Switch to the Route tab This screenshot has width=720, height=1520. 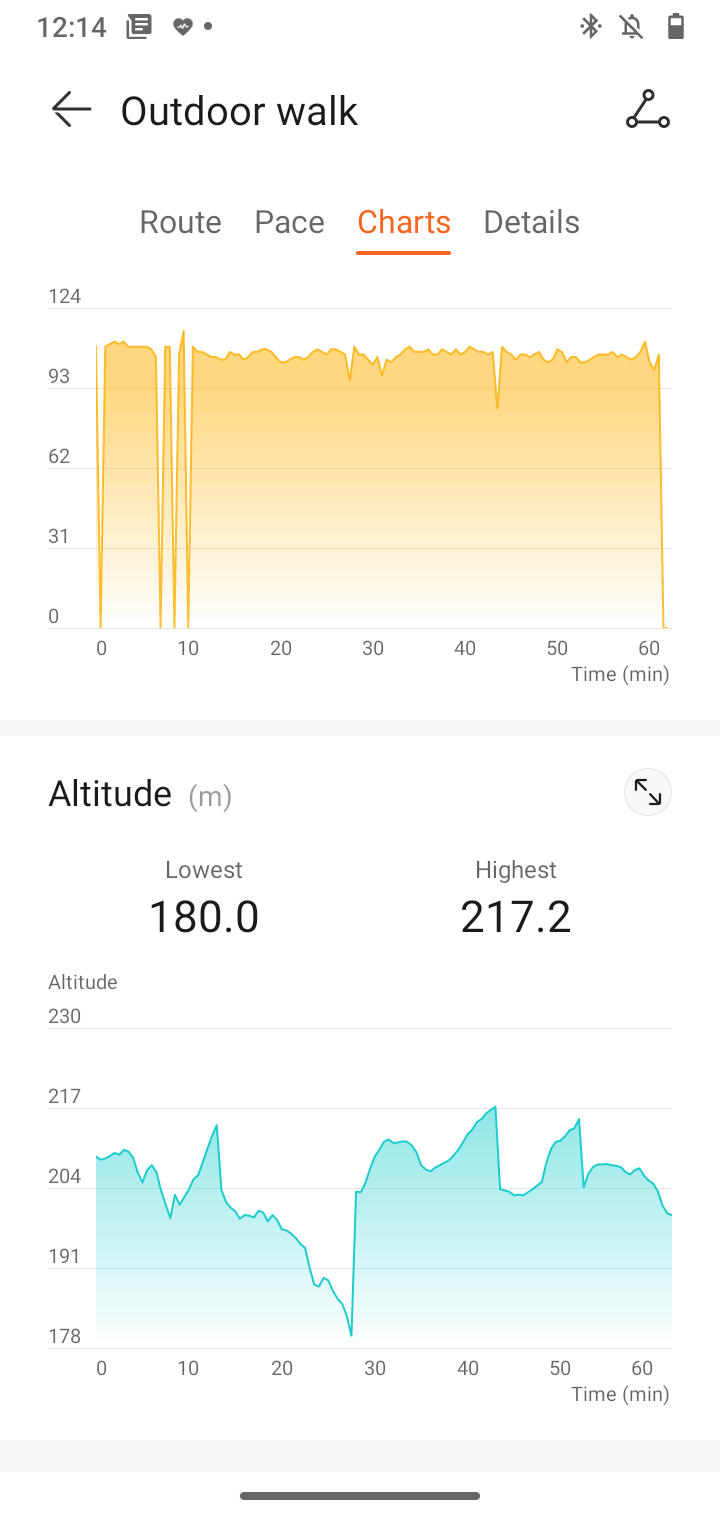[181, 222]
